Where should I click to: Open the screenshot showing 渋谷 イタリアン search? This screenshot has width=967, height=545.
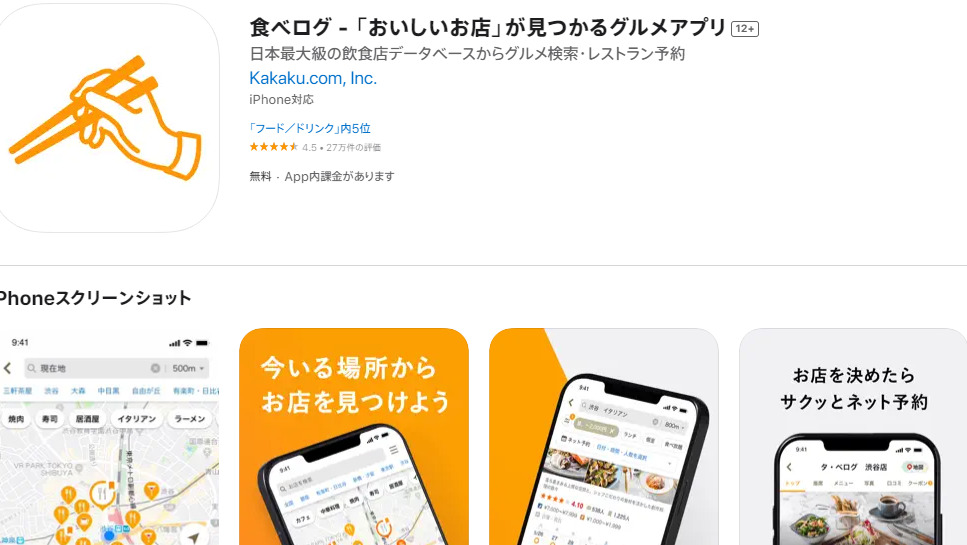click(603, 438)
